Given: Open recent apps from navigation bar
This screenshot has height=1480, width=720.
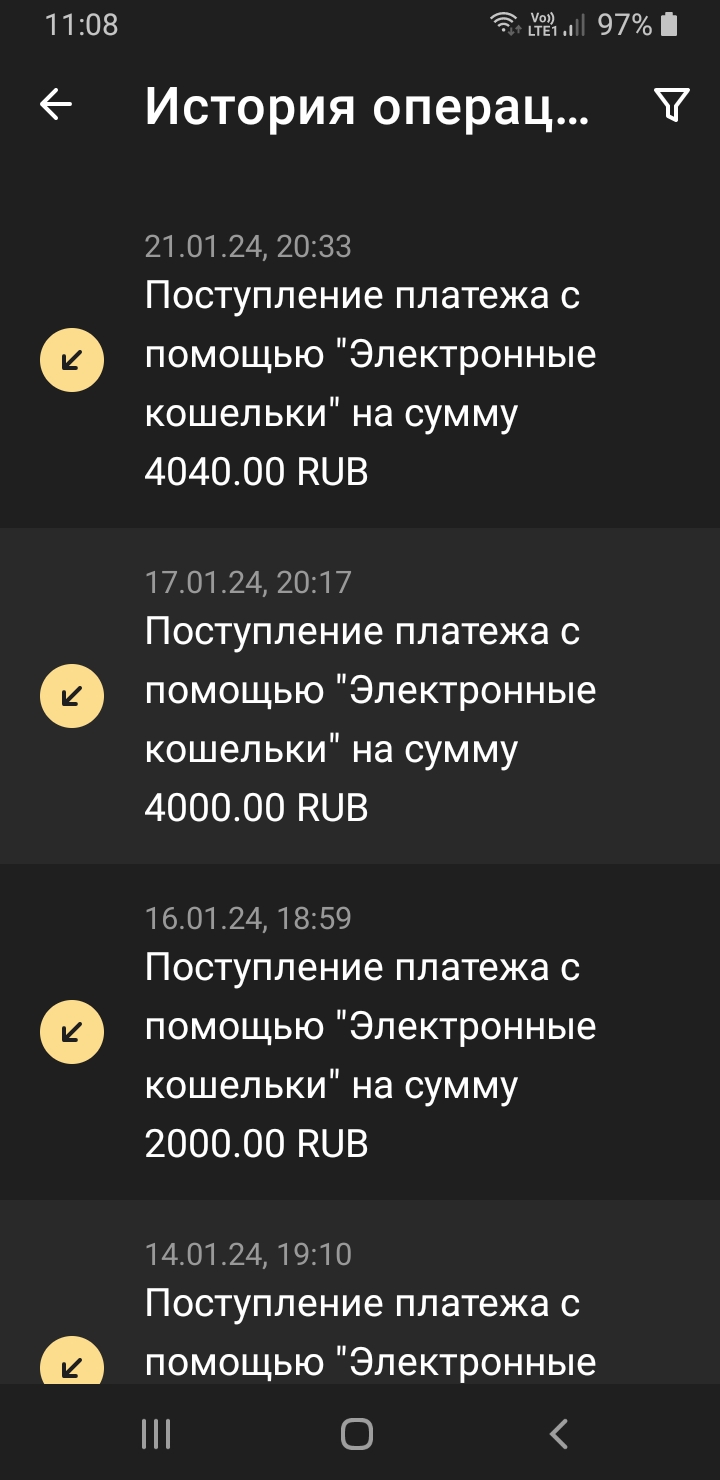Looking at the screenshot, I should click(156, 1434).
